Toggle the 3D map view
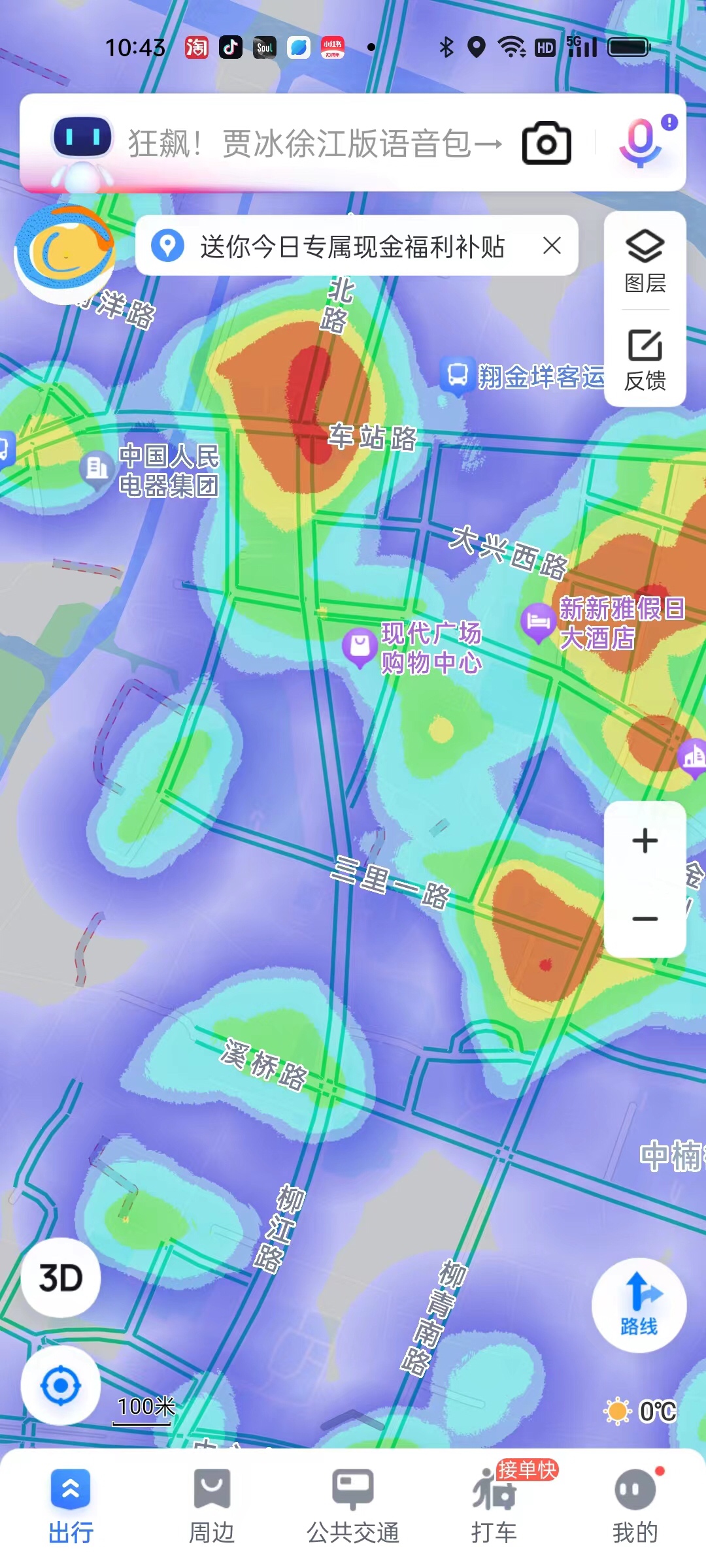The height and width of the screenshot is (1568, 706). (61, 1277)
